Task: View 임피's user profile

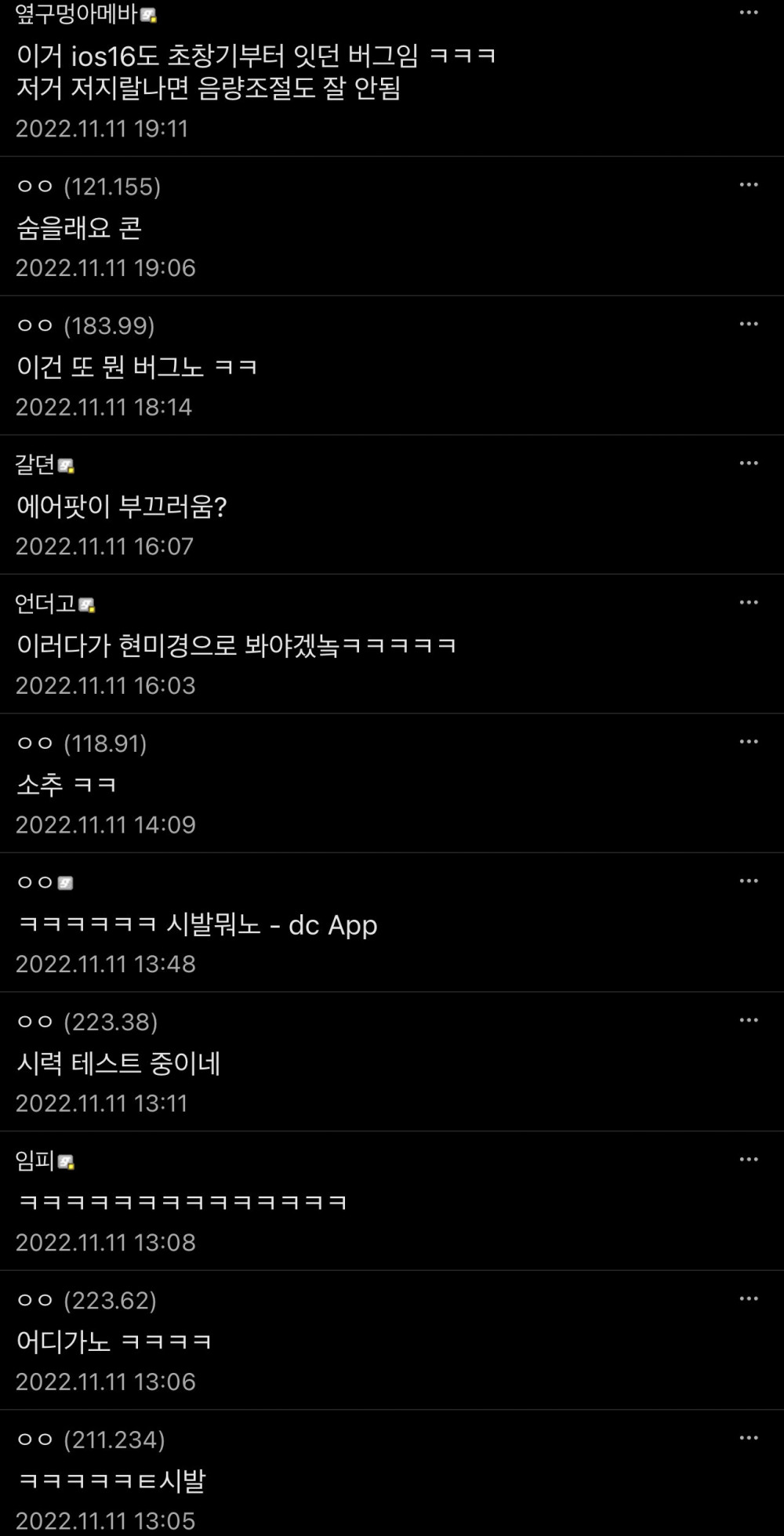Action: (x=35, y=1161)
